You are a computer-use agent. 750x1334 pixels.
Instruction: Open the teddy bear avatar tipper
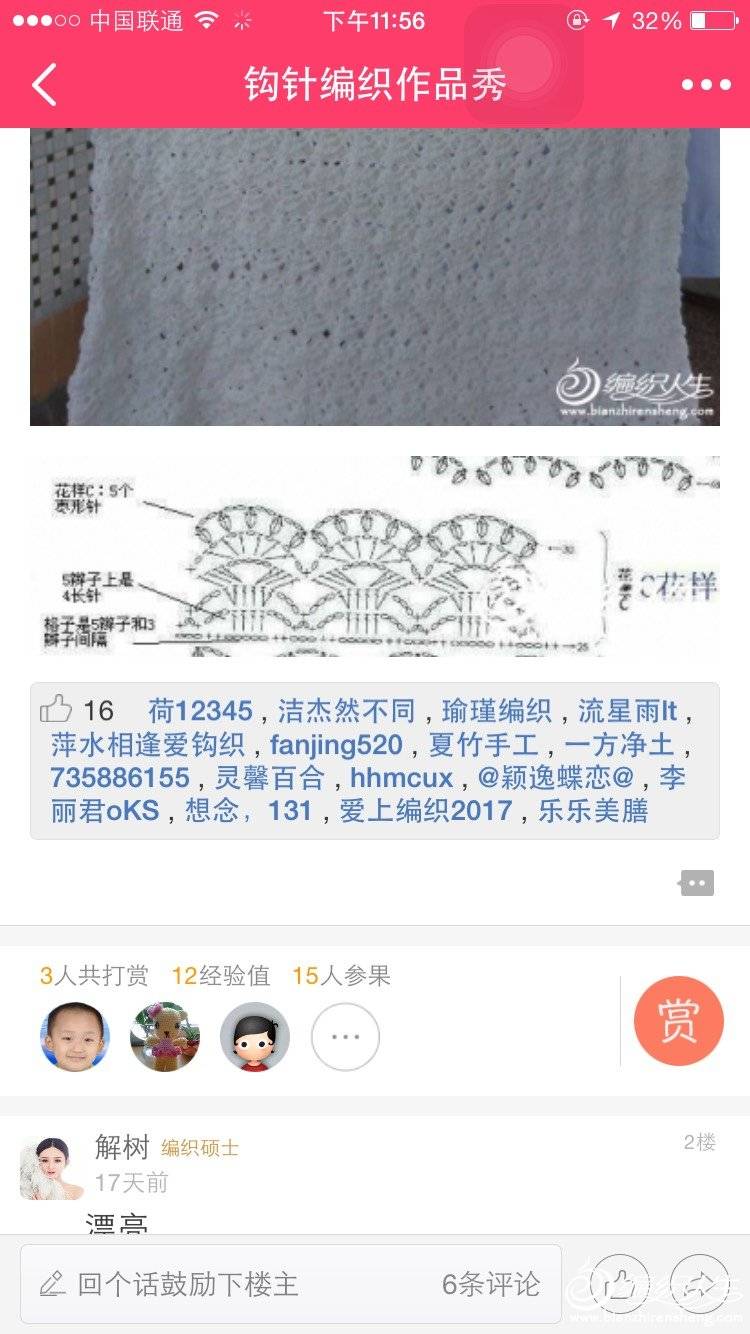pyautogui.click(x=165, y=1037)
